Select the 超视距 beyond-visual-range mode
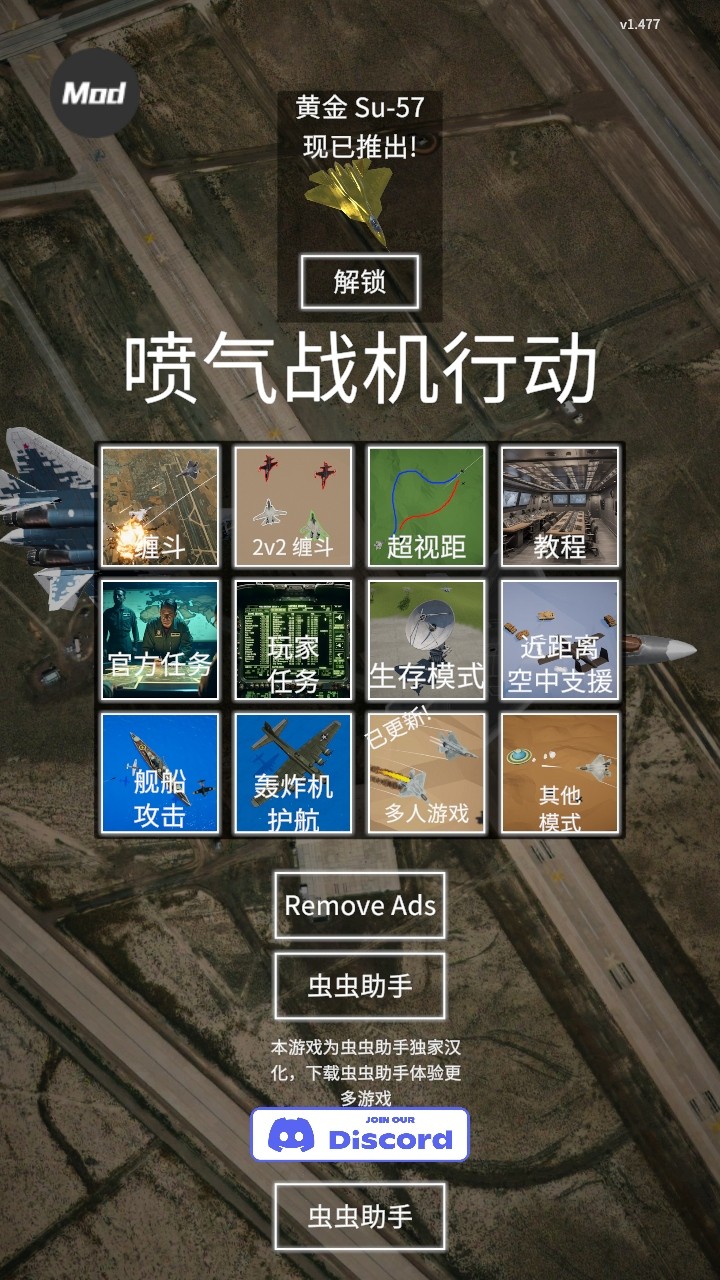The height and width of the screenshot is (1280, 720). pos(426,506)
